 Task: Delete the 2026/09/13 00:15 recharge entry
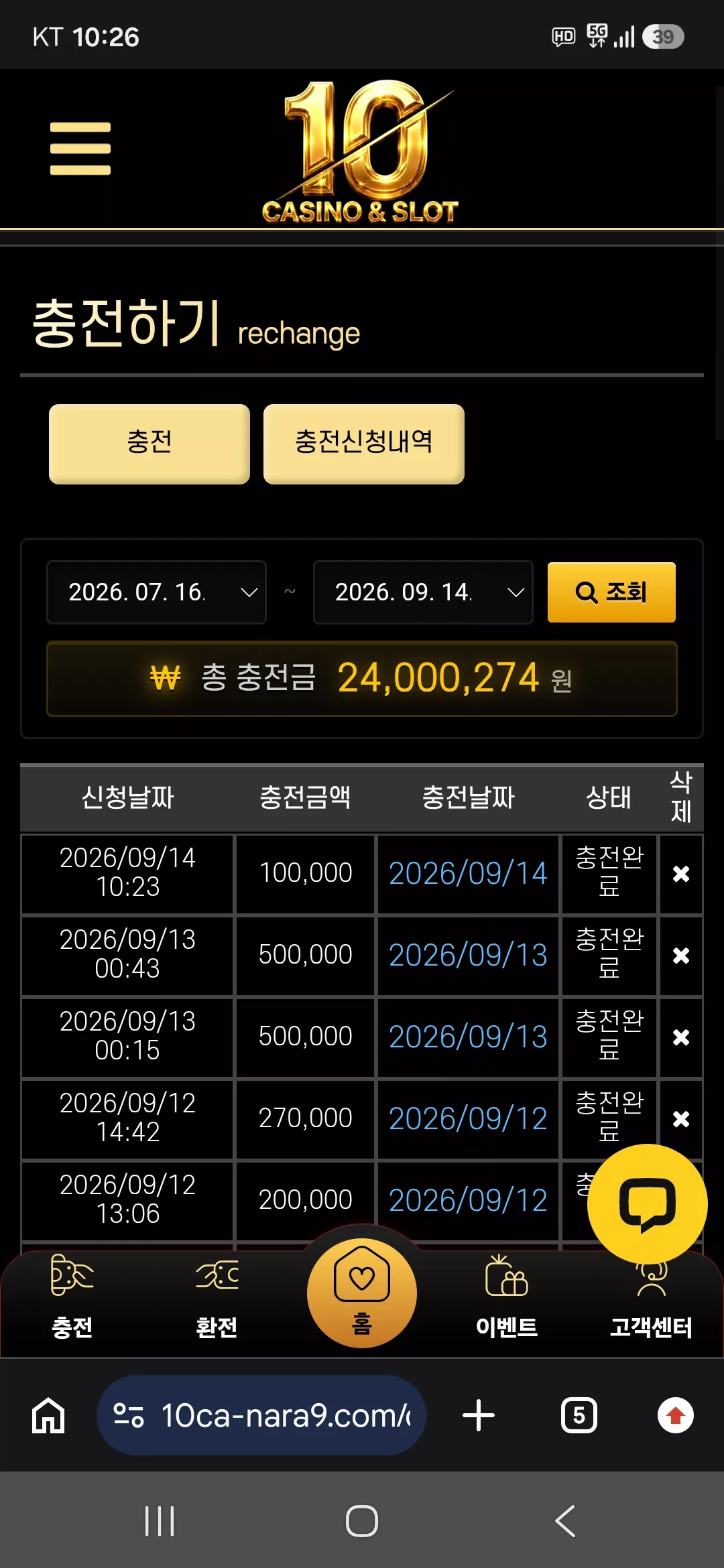click(681, 1037)
